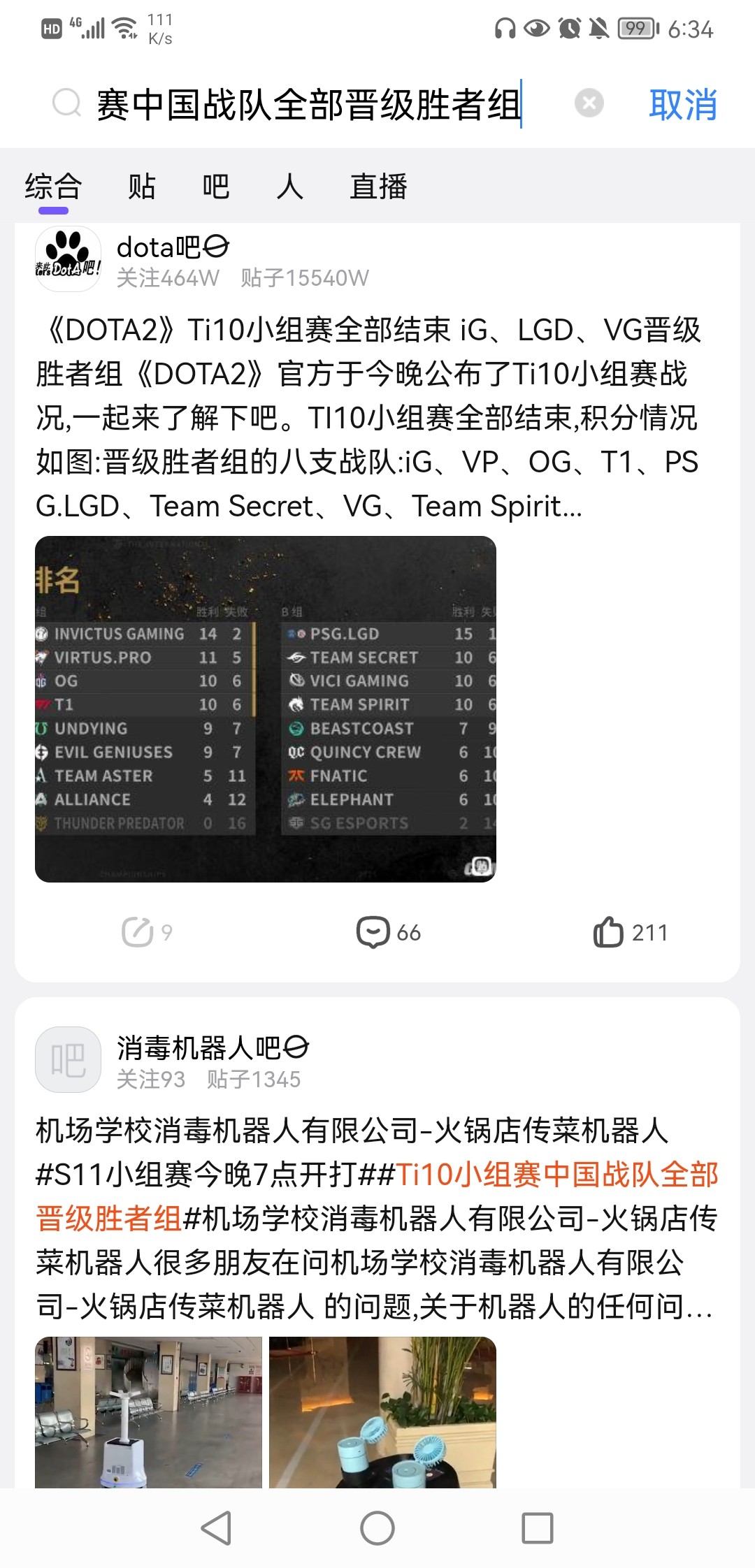Screen dimensions: 755x1568
Task: View the disinfection robot photo
Action: (148, 1411)
